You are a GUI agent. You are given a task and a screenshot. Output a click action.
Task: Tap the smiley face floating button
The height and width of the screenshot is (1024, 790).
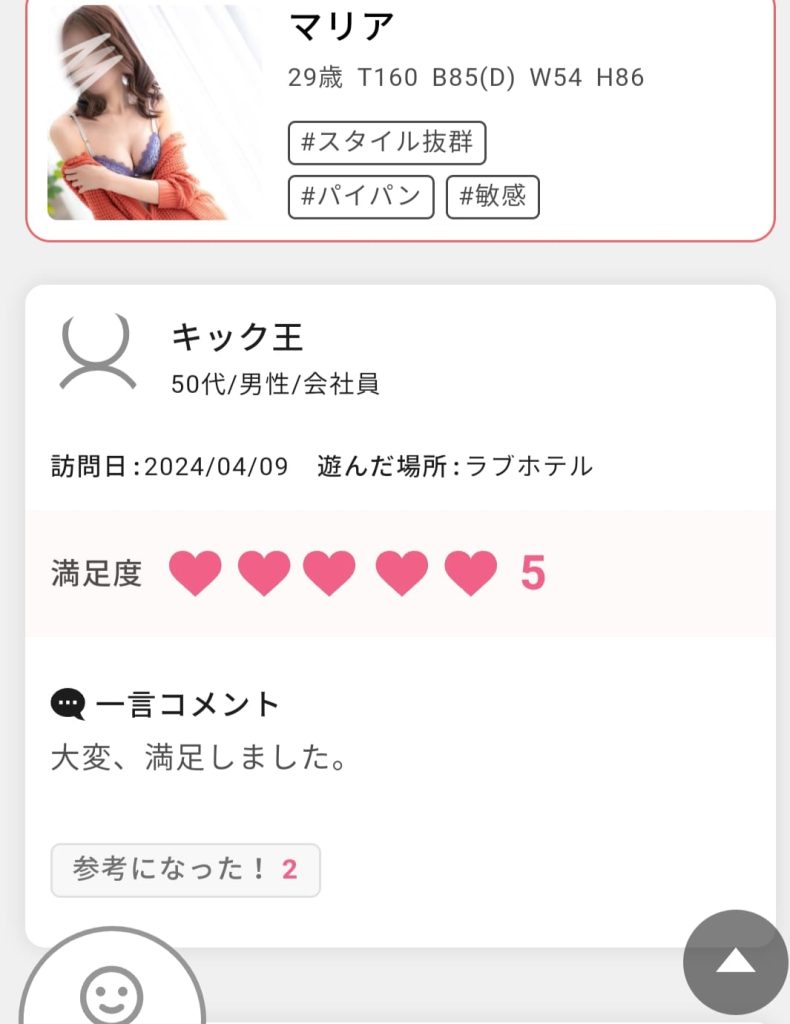coord(112,992)
